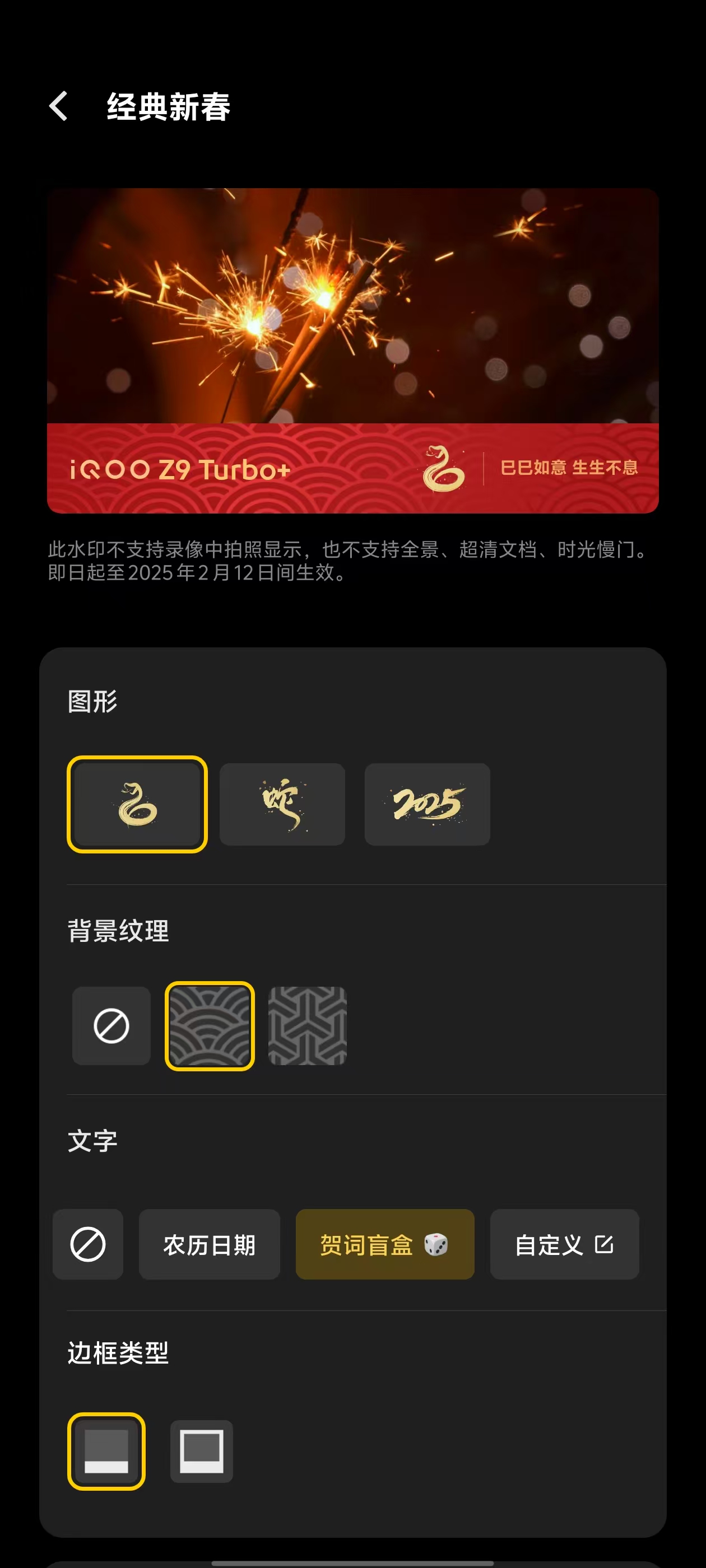Viewport: 706px width, 1568px height.
Task: Remove watermark text with none option
Action: pyautogui.click(x=88, y=1244)
